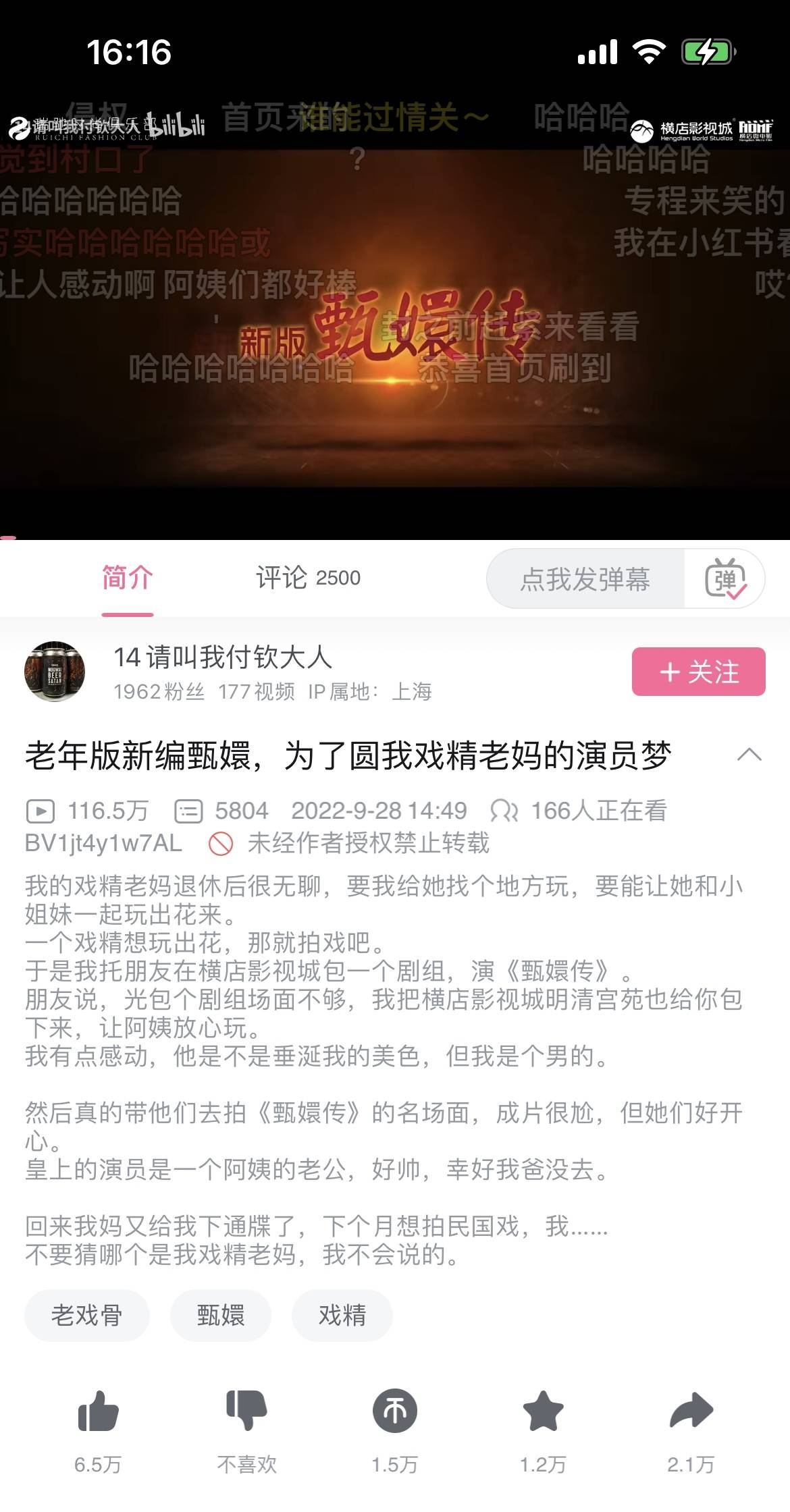Follow 请叫我付钦大人 with the 关注 button
Screen dimensions: 790x1512
point(699,672)
